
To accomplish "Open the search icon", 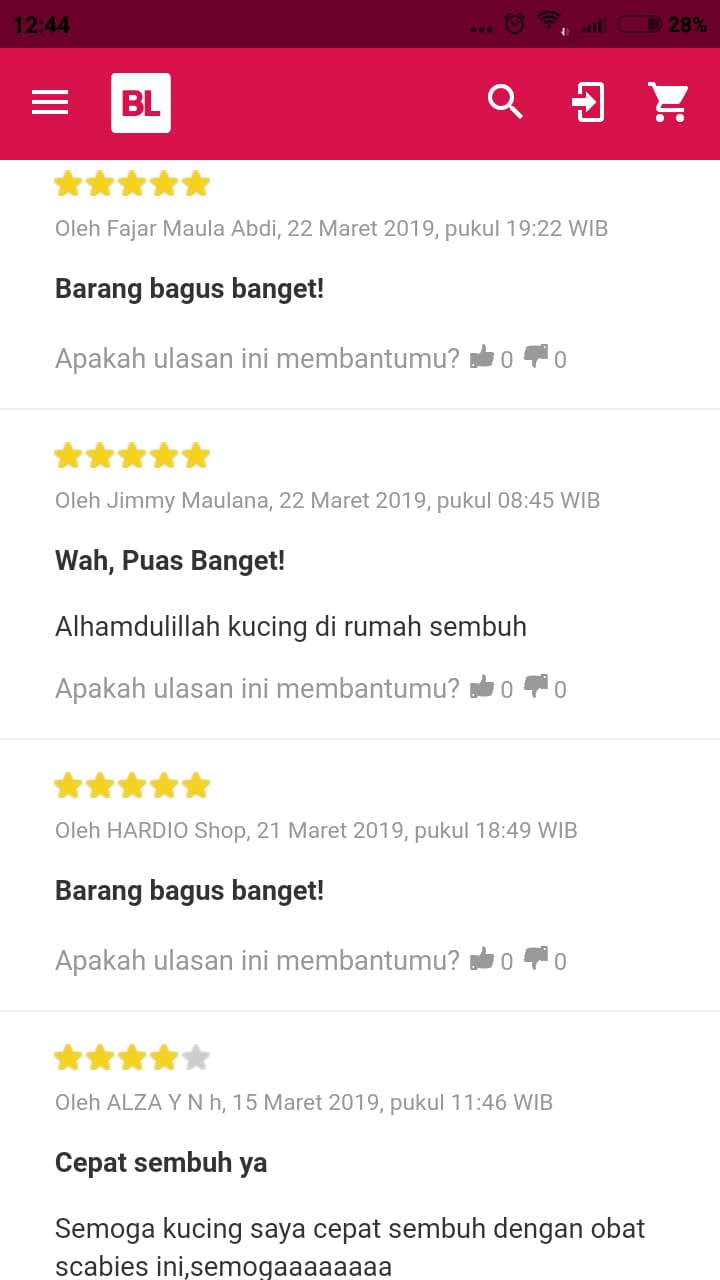I will 505,102.
